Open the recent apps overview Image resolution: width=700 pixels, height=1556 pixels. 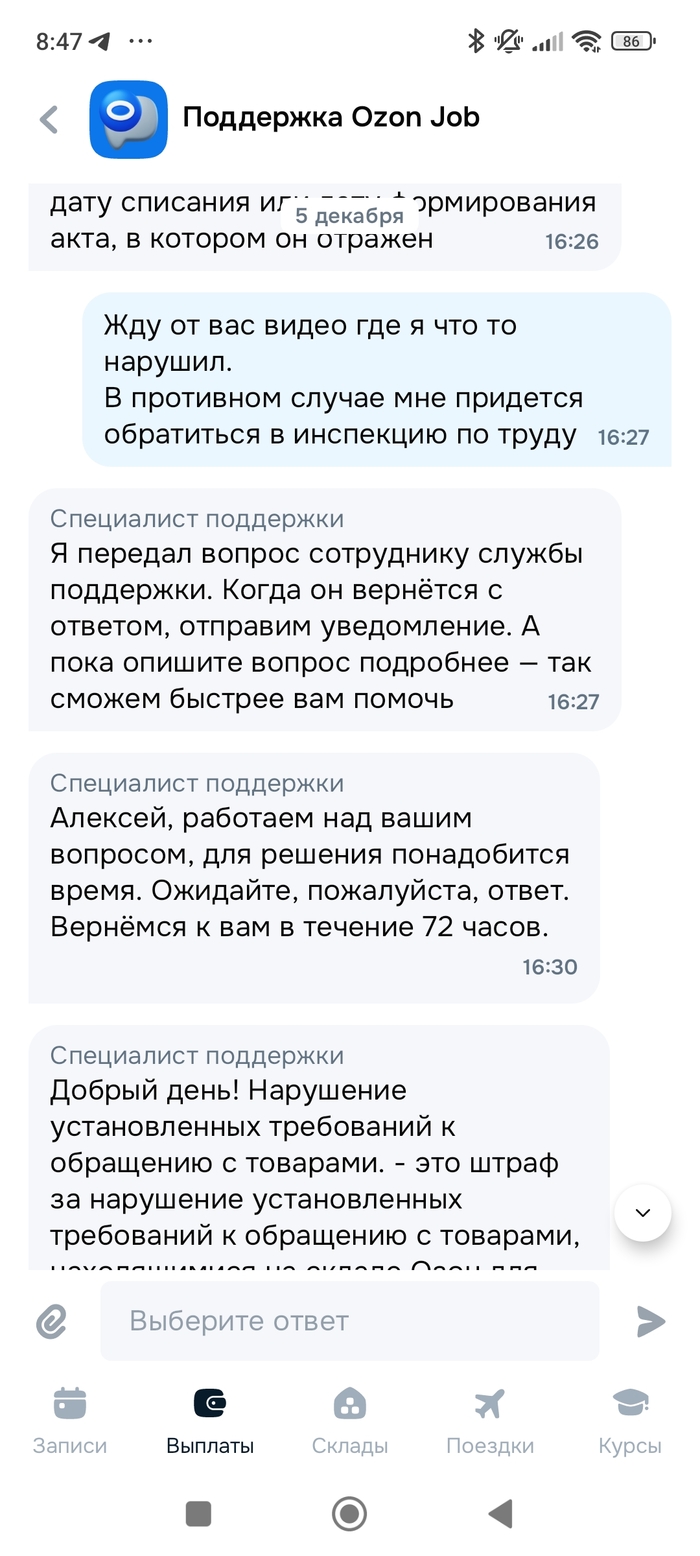198,1514
